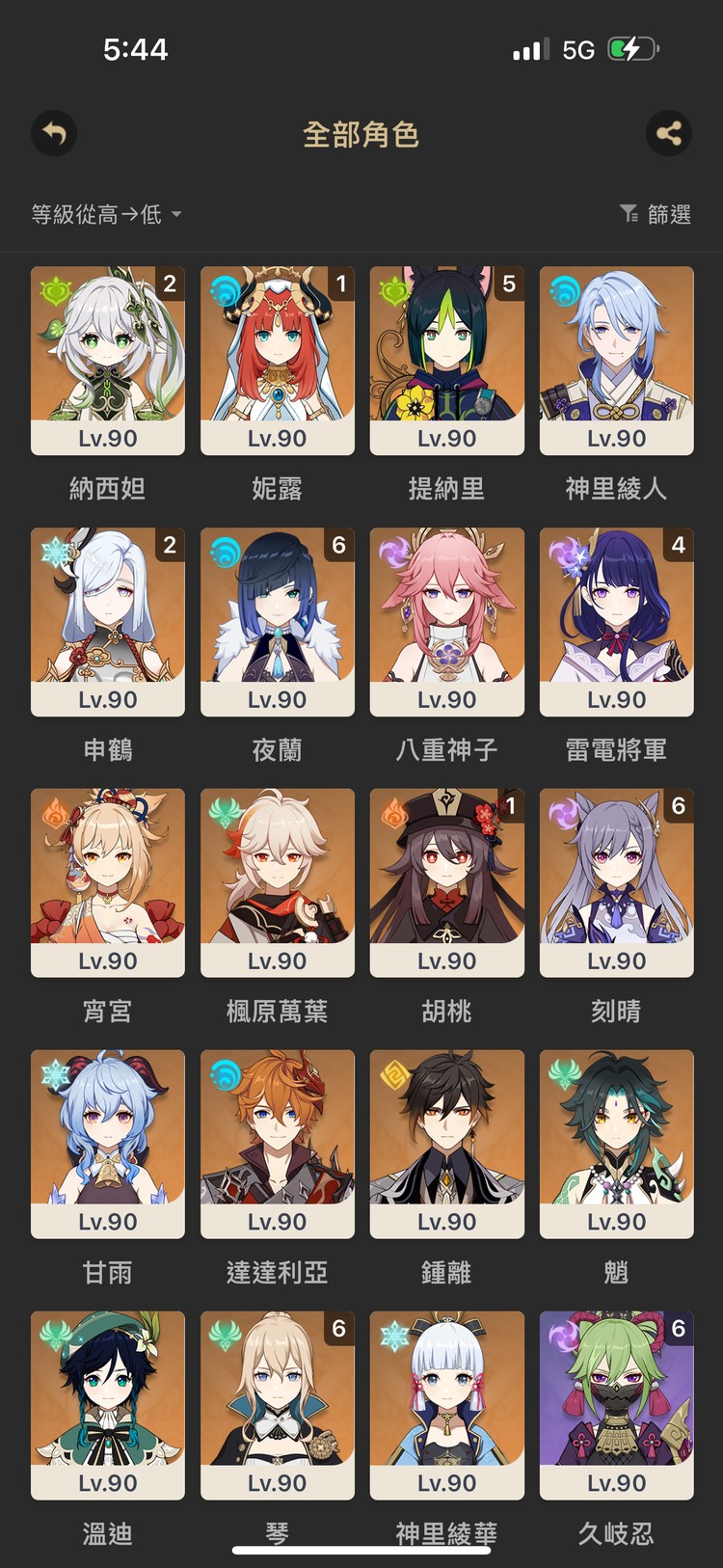The height and width of the screenshot is (1568, 723).
Task: Share the character list
Action: coord(669,133)
